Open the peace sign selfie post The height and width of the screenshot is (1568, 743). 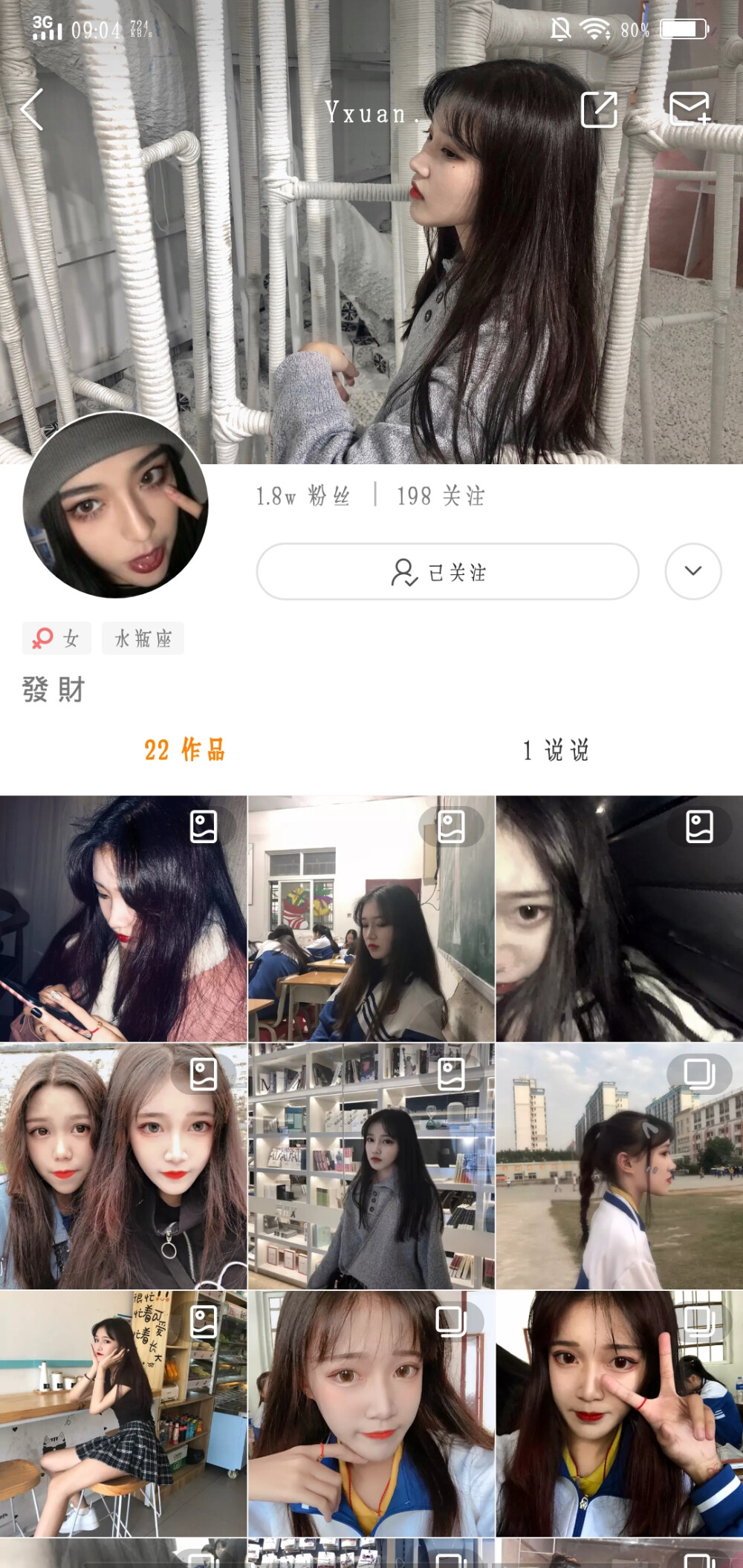coord(619,1414)
